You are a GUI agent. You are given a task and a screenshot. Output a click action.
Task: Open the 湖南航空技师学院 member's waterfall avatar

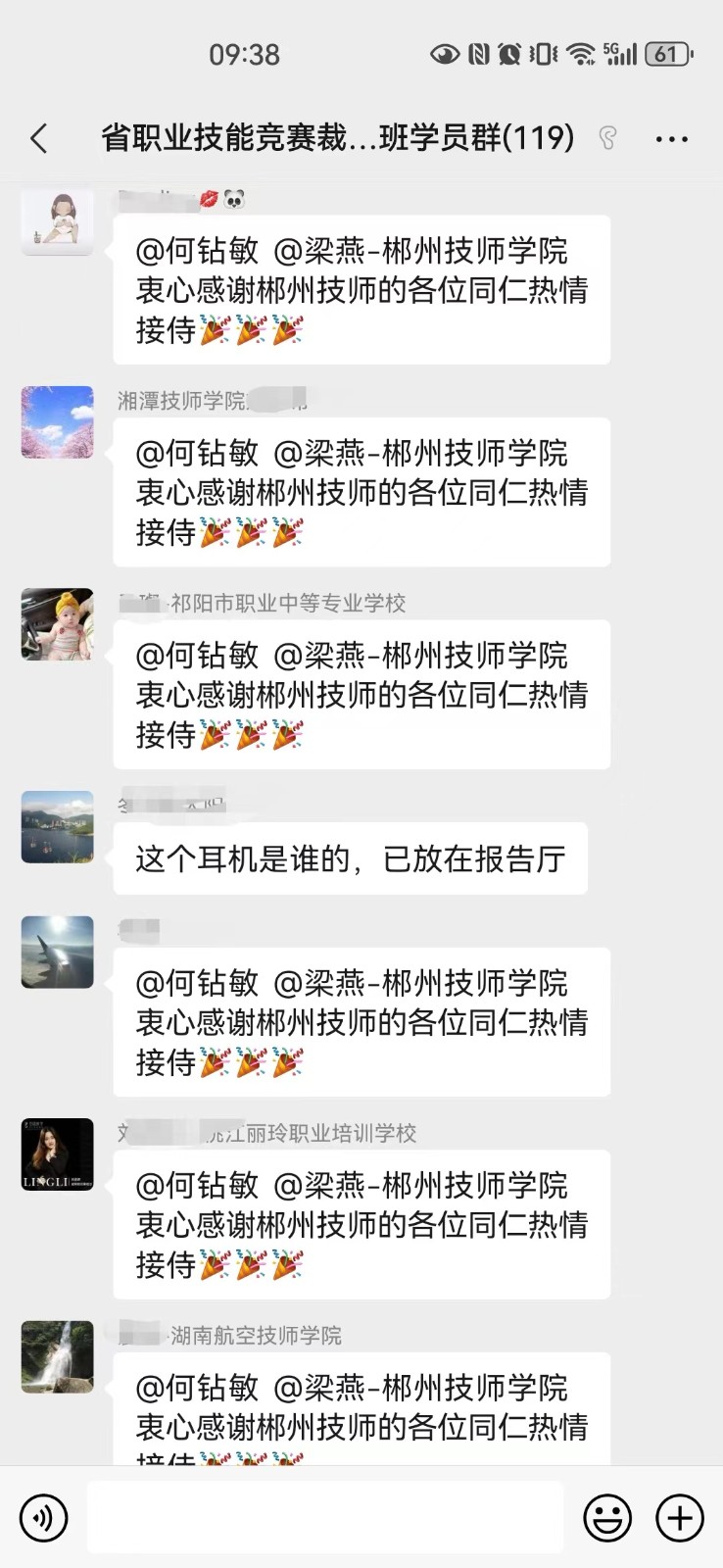58,1356
